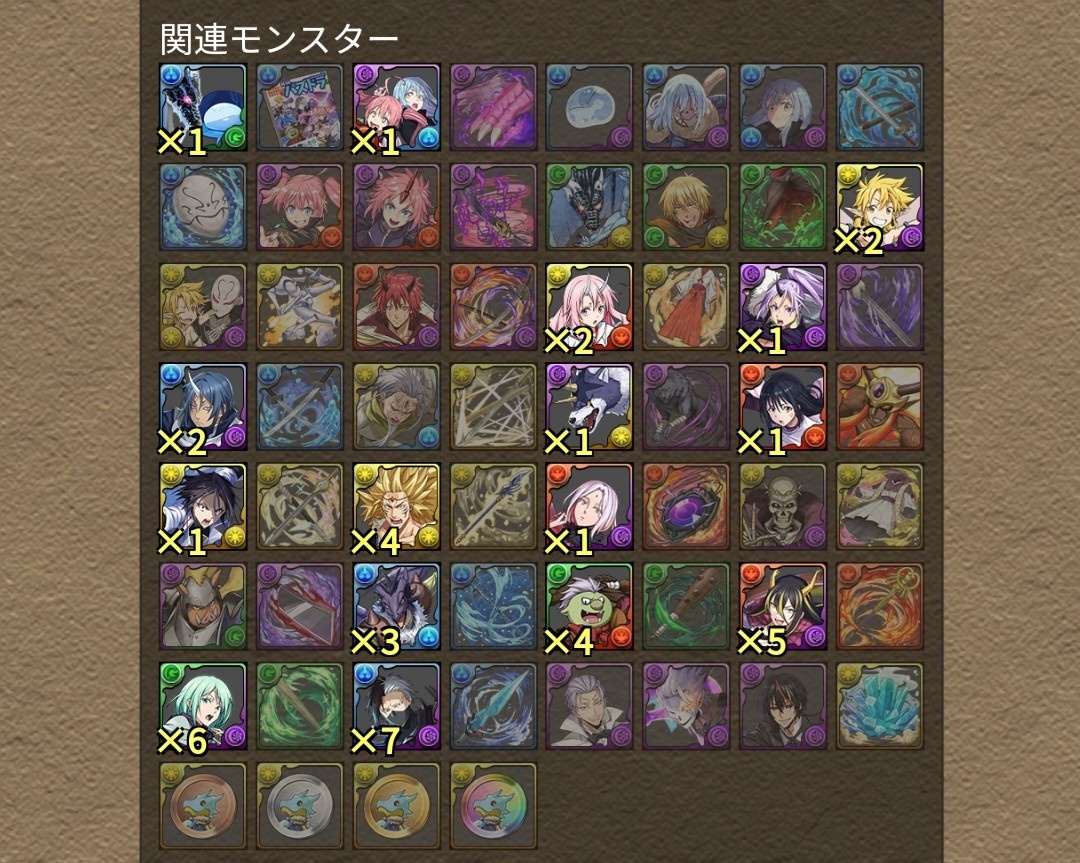Open the monster tile showing ×7
The image size is (1080, 863).
point(397,706)
